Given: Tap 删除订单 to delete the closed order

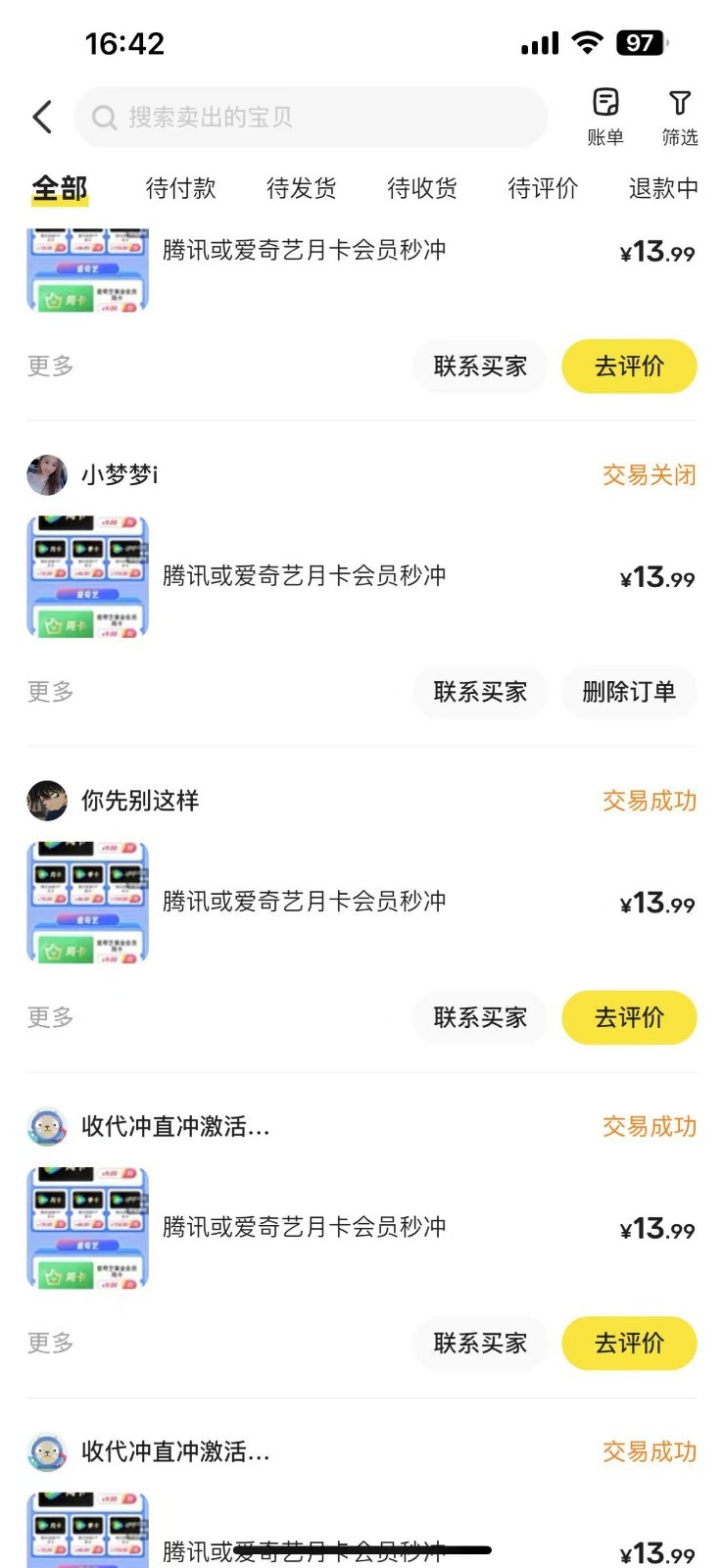Looking at the screenshot, I should click(629, 692).
